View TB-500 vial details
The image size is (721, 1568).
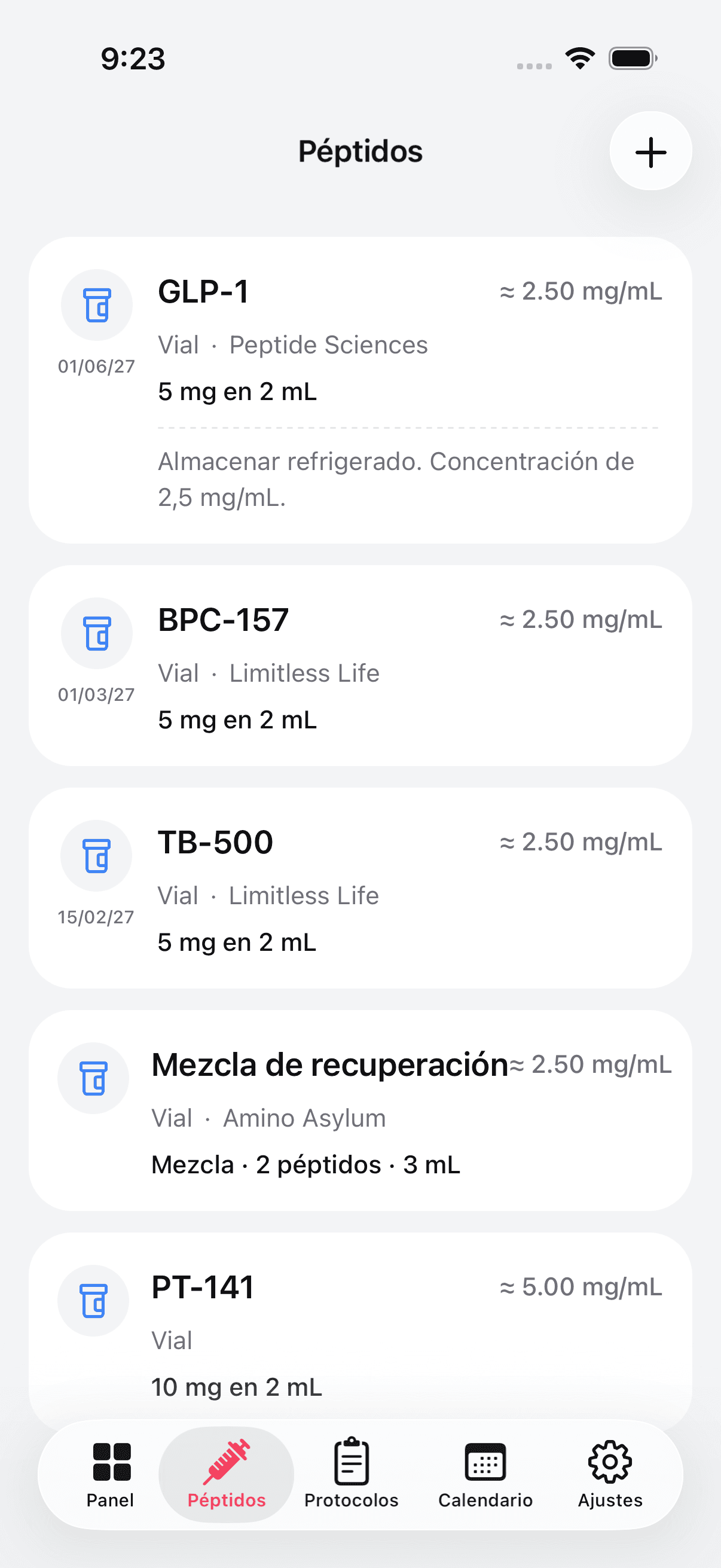360,887
